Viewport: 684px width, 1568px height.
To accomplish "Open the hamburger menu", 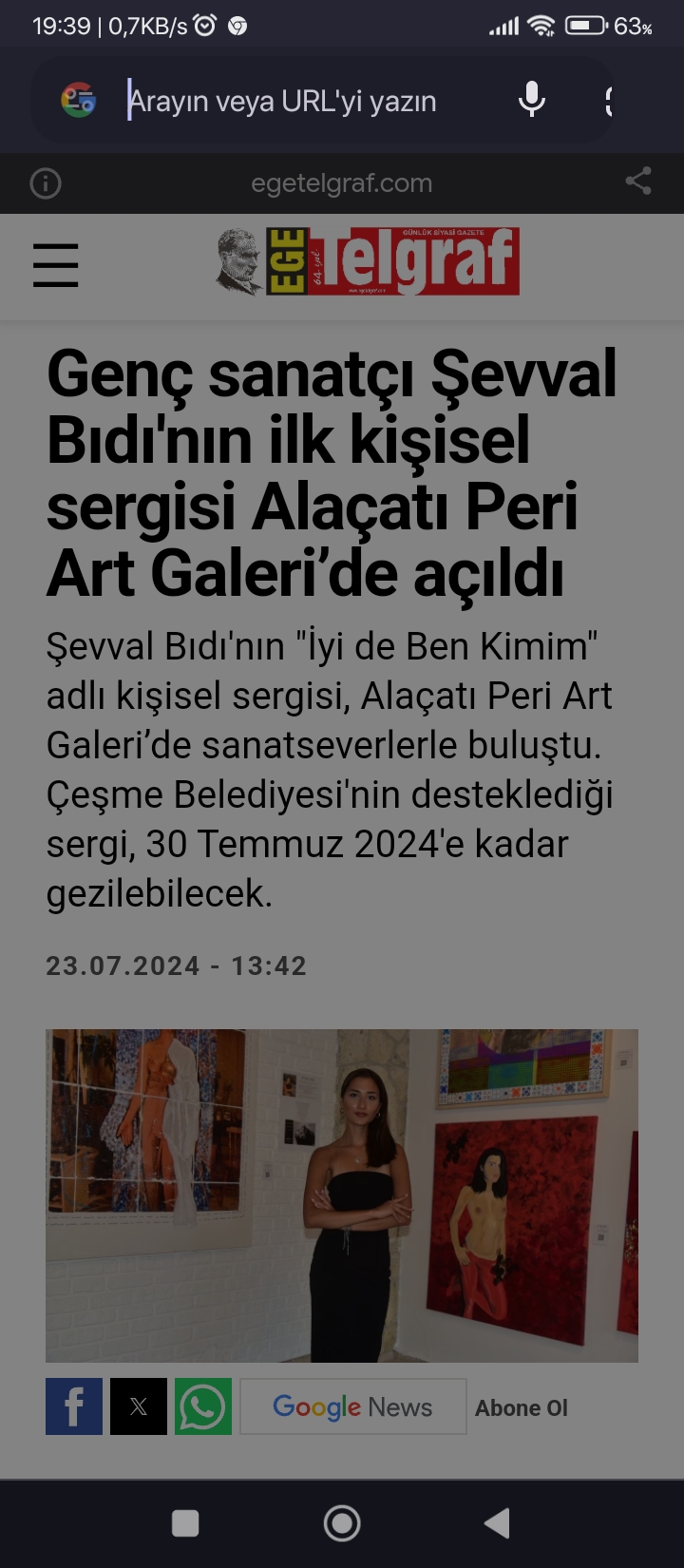I will click(x=55, y=265).
